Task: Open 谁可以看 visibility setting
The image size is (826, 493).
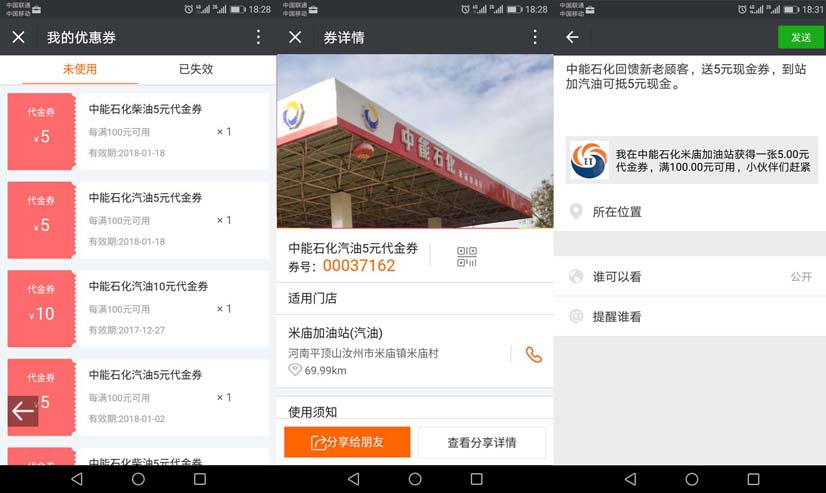Action: (689, 277)
